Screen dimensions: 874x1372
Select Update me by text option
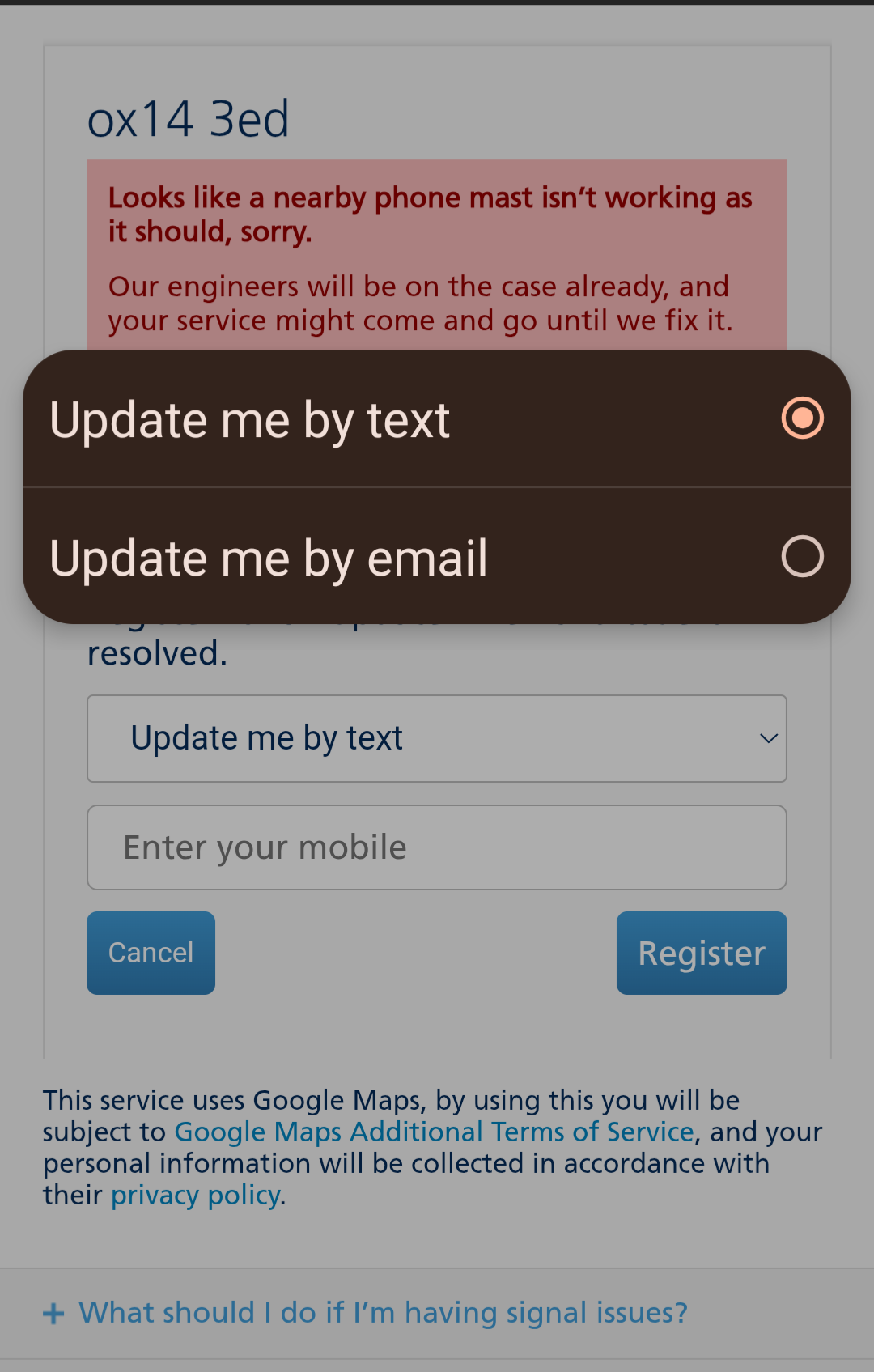coord(437,419)
